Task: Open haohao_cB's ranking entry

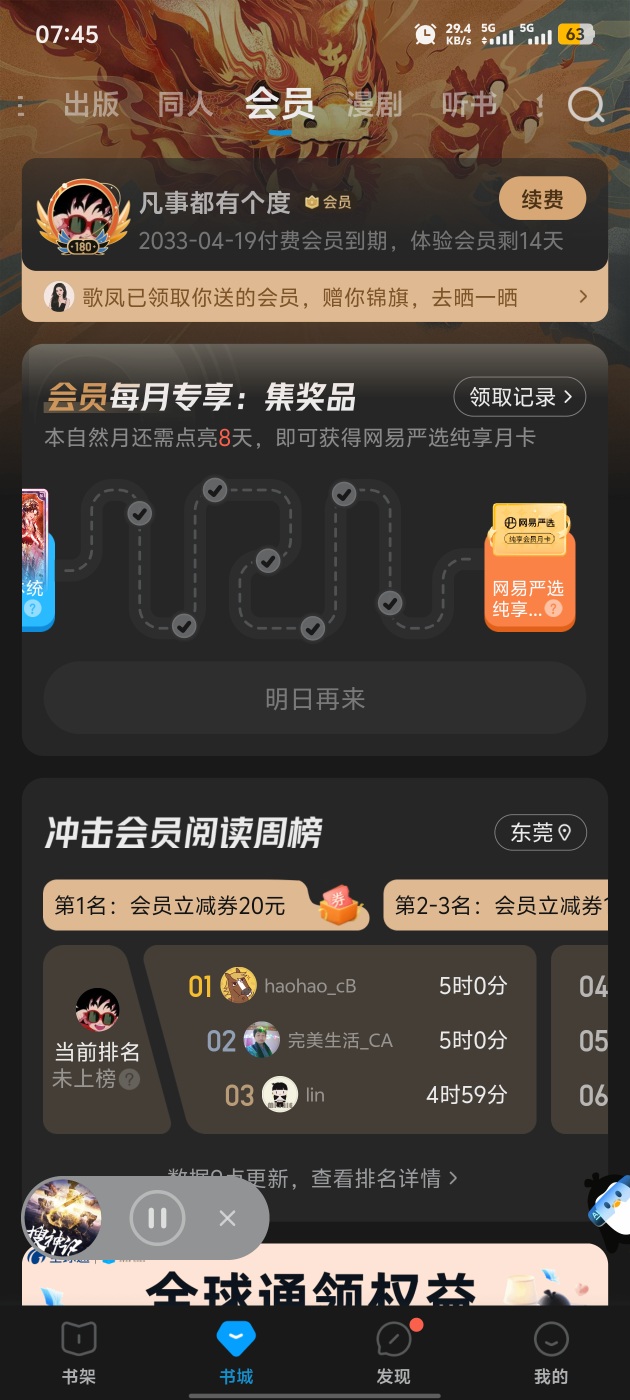Action: 360,986
